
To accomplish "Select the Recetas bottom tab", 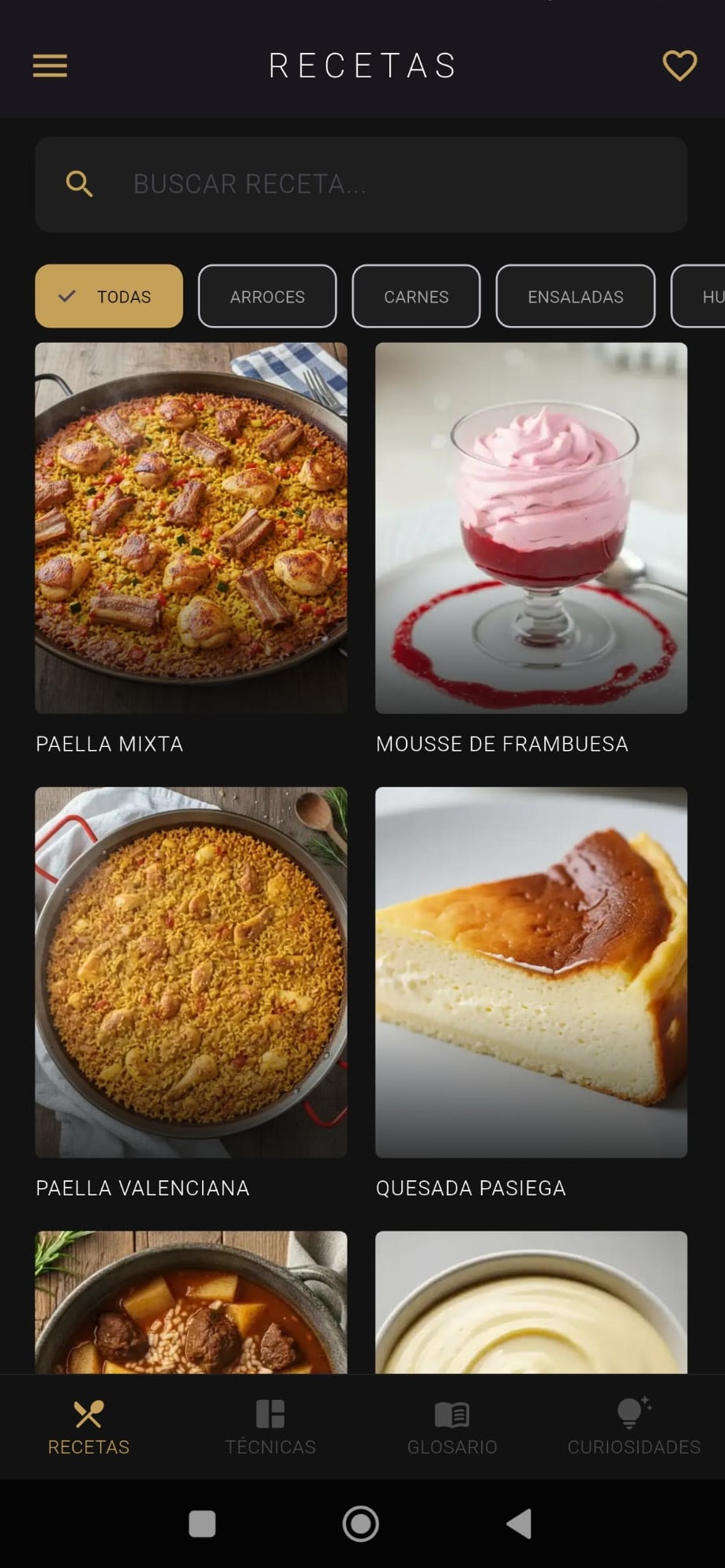I will point(88,1427).
